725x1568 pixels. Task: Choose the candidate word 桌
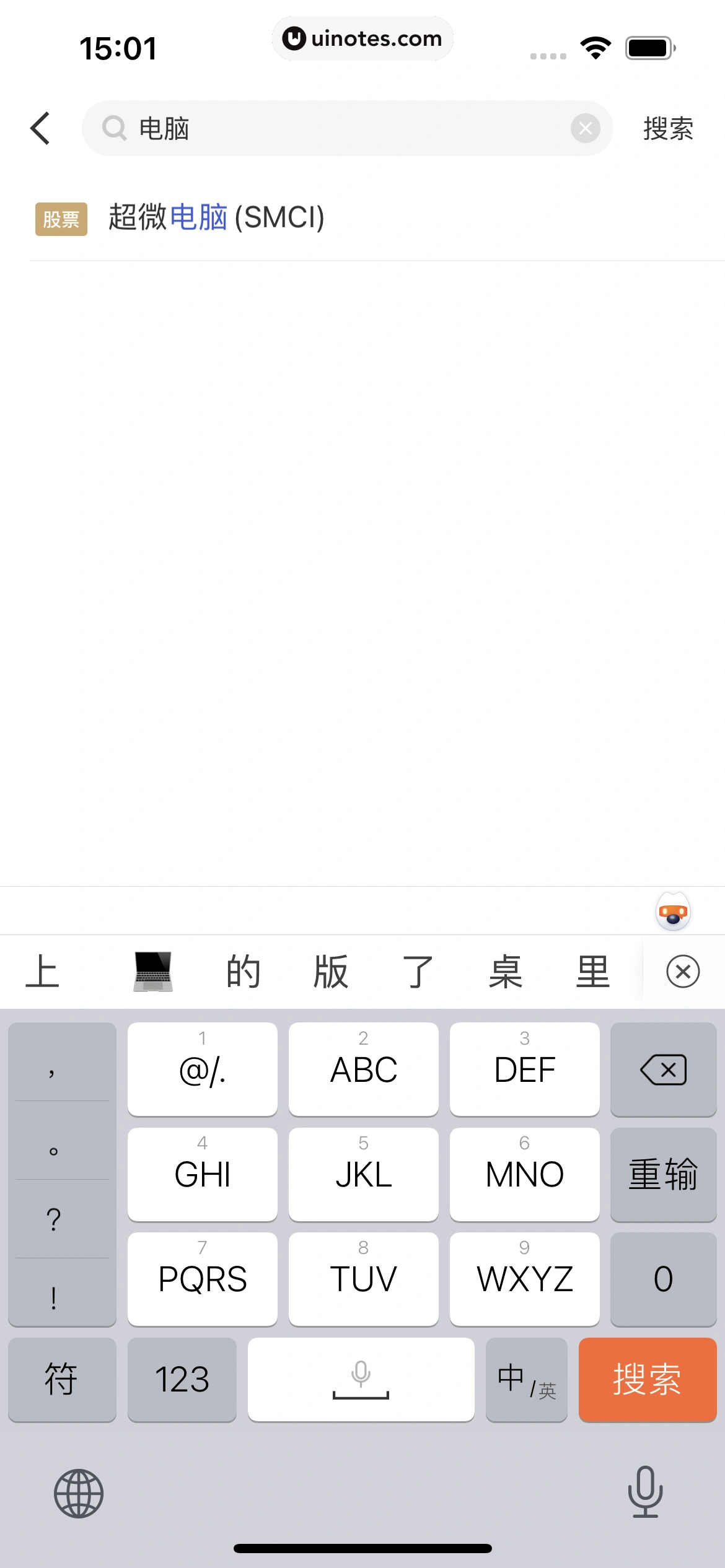click(505, 971)
